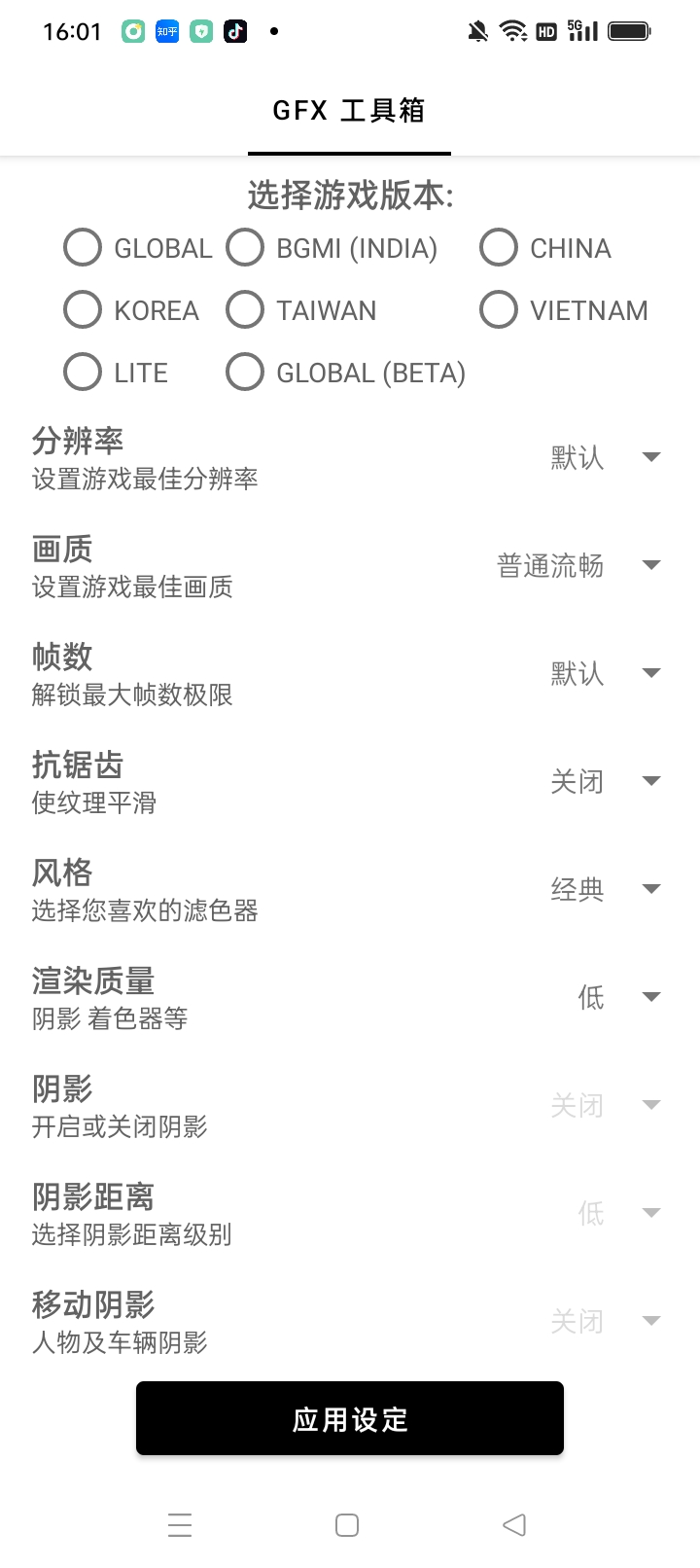Select the BGMI (INDIA) version
Viewport: 700px width, 1568px height.
click(x=245, y=248)
